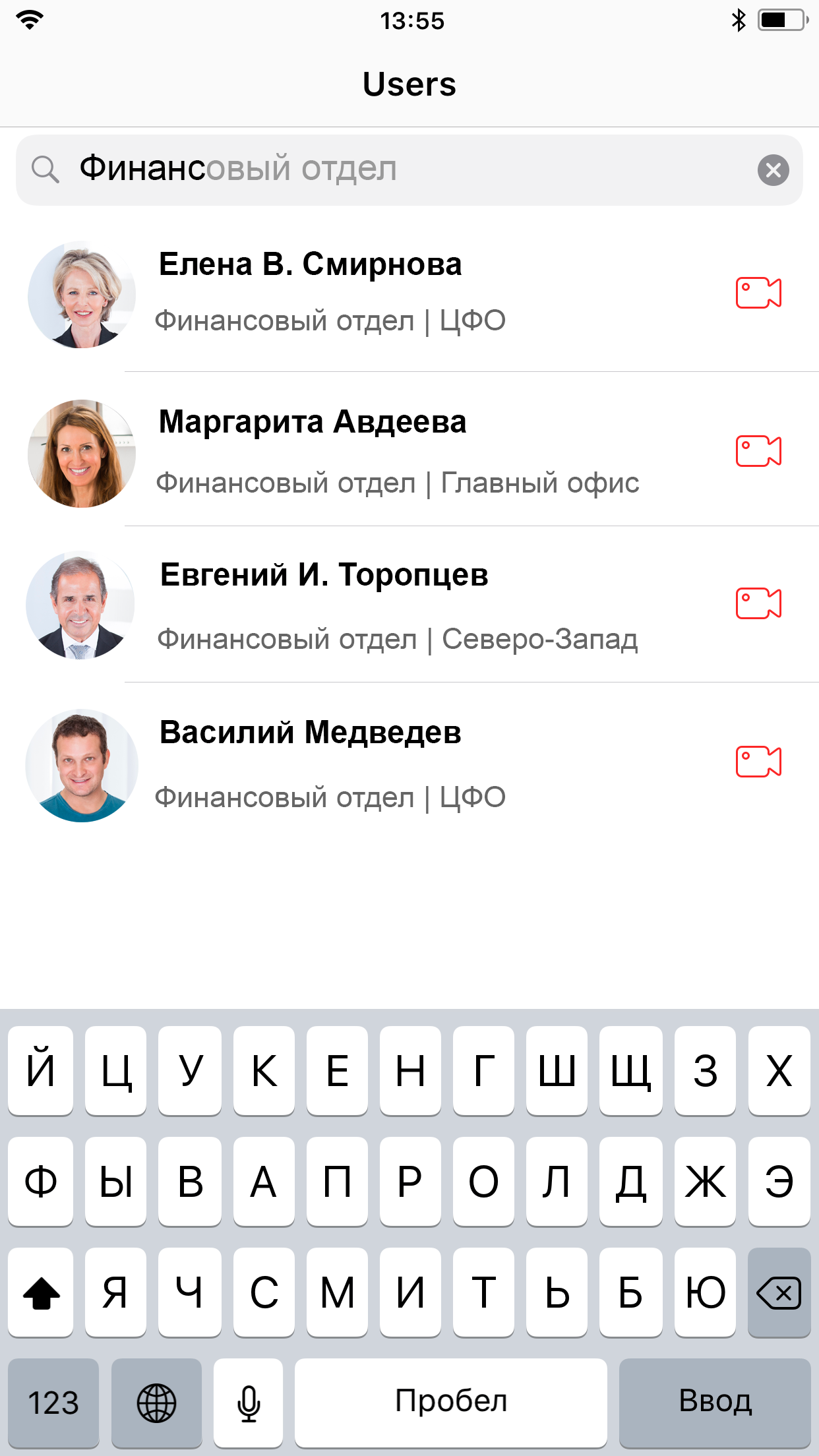This screenshot has height=1456, width=819.
Task: Tap the Users title header
Action: pos(409,84)
